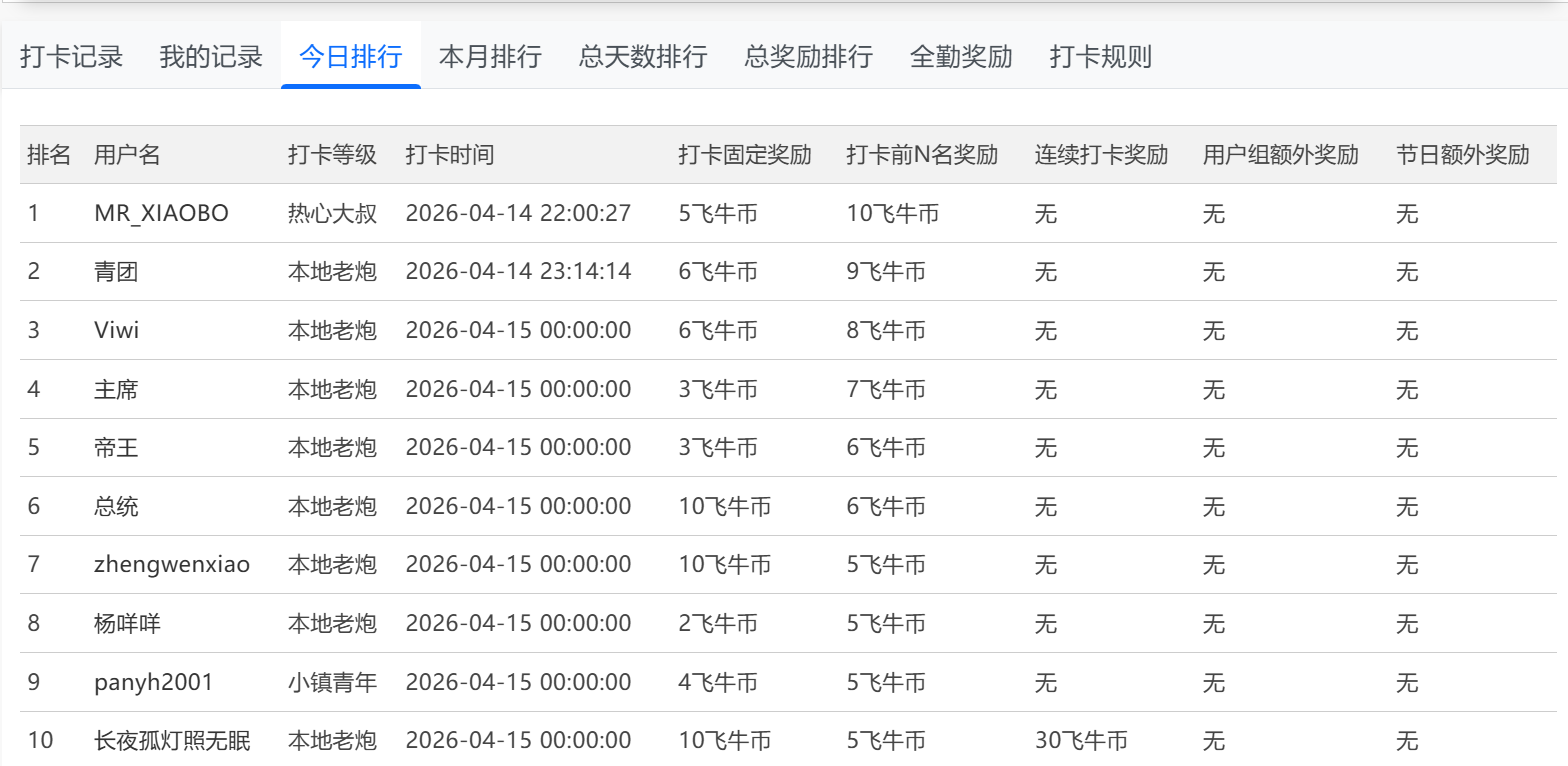Screen dimensions: 1568x766
Task: Open the 打卡规则 tab
Action: pos(1101,56)
